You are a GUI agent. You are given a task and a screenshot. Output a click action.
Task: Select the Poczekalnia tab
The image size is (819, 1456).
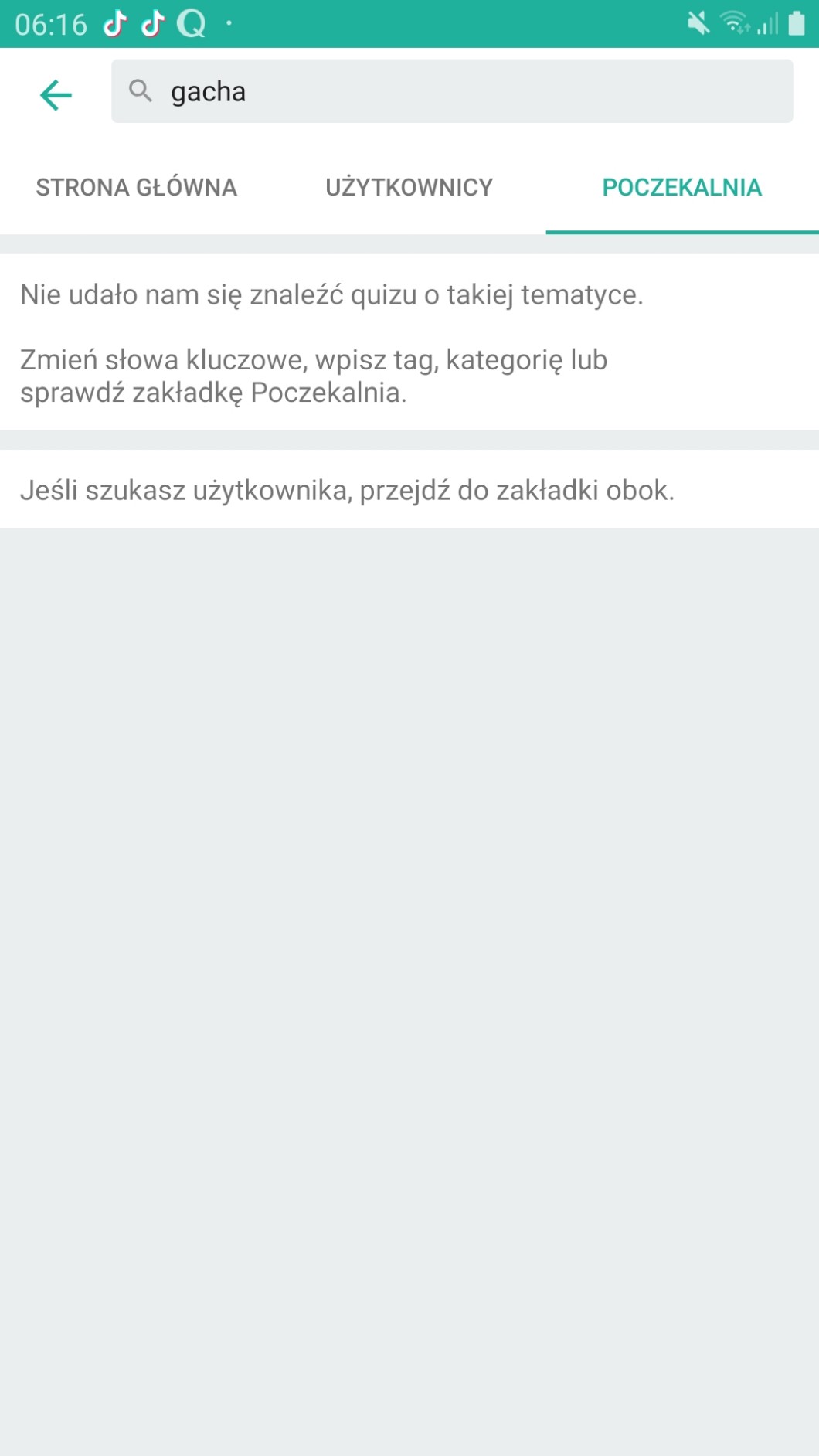pyautogui.click(x=681, y=188)
